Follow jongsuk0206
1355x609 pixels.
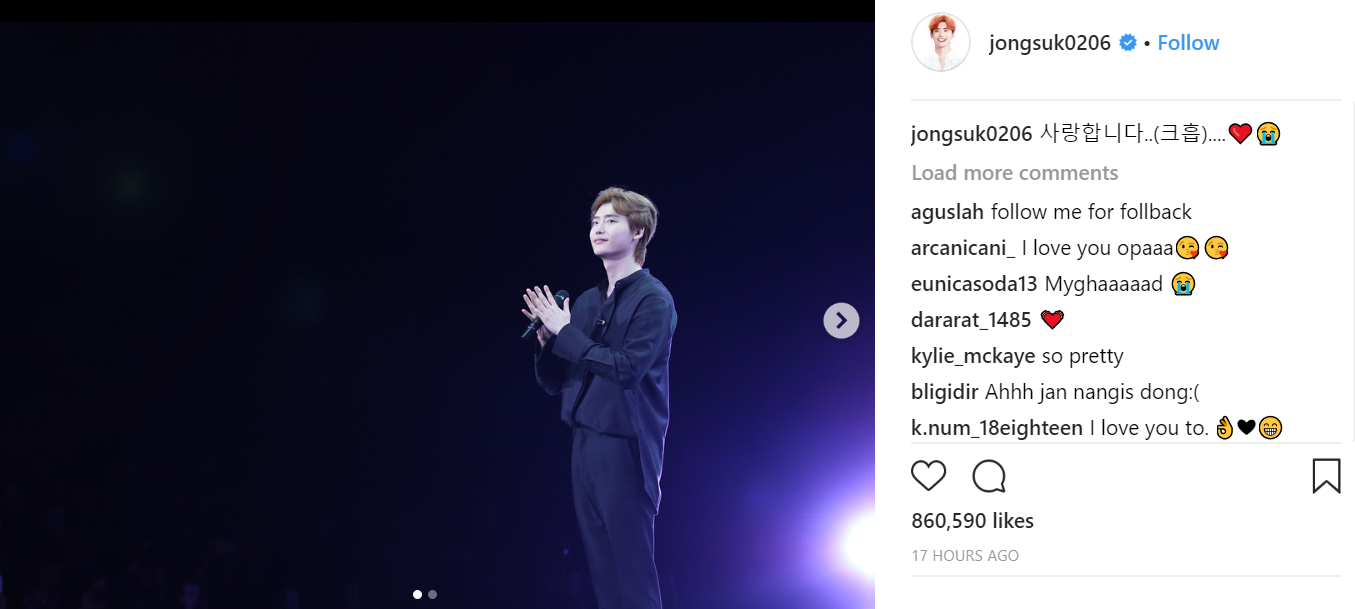(x=1188, y=43)
